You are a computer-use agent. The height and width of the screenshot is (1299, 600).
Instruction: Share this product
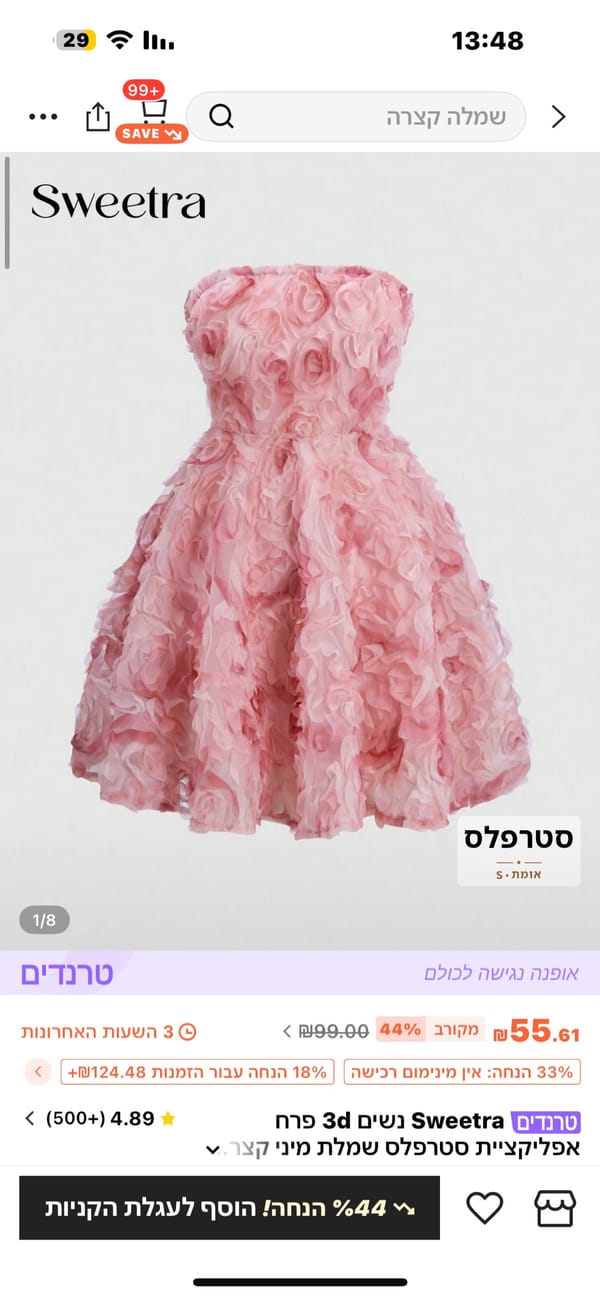[x=98, y=116]
